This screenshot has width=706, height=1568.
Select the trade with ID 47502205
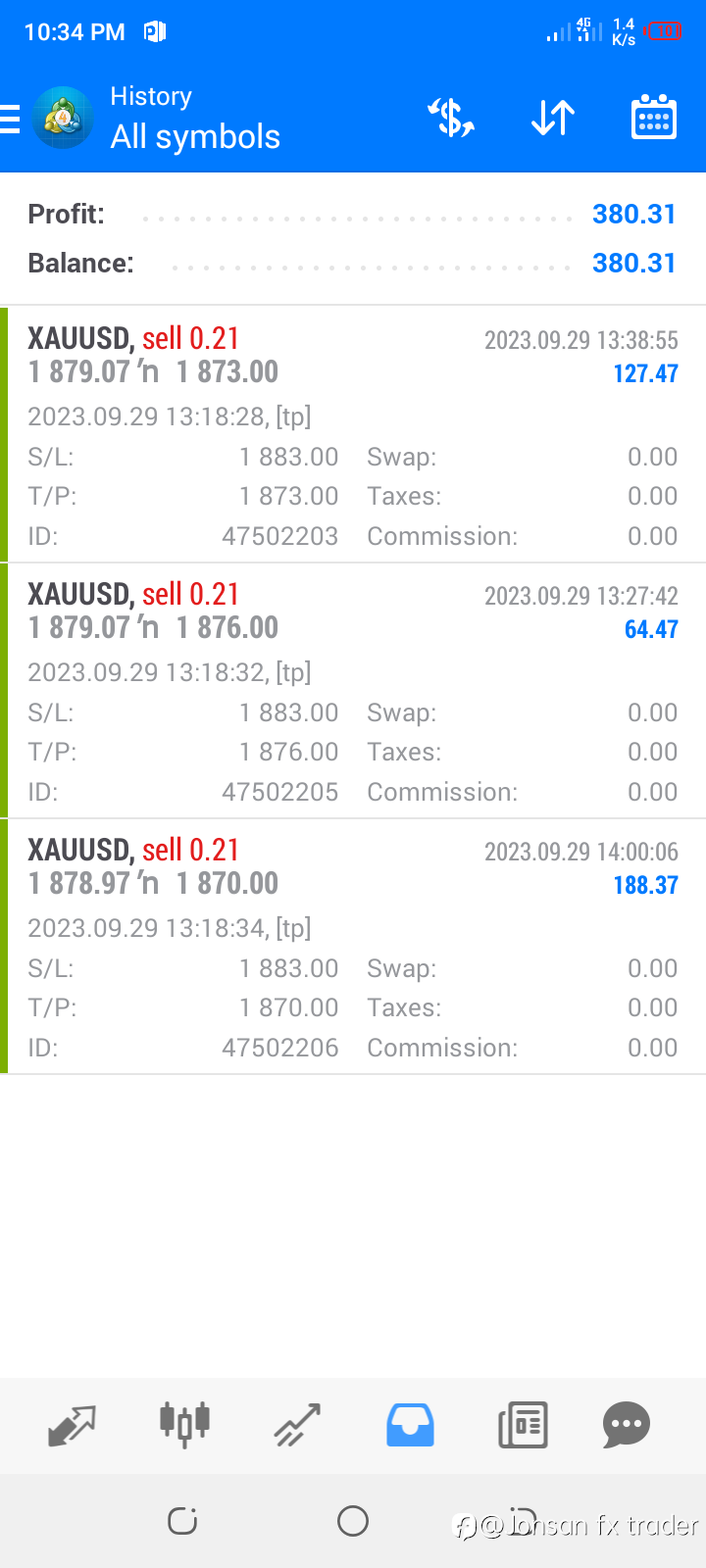353,690
